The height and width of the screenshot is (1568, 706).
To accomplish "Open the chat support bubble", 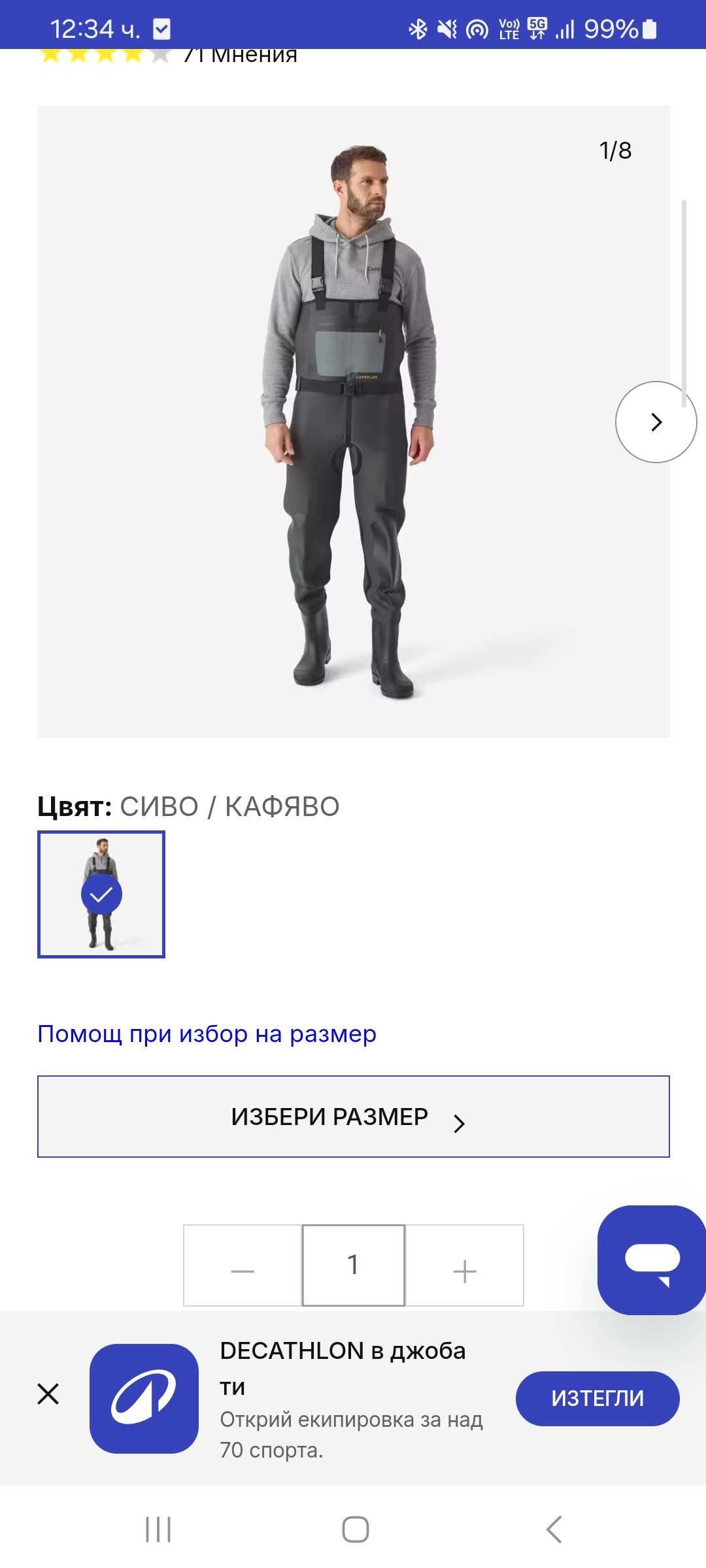I will 652,1260.
